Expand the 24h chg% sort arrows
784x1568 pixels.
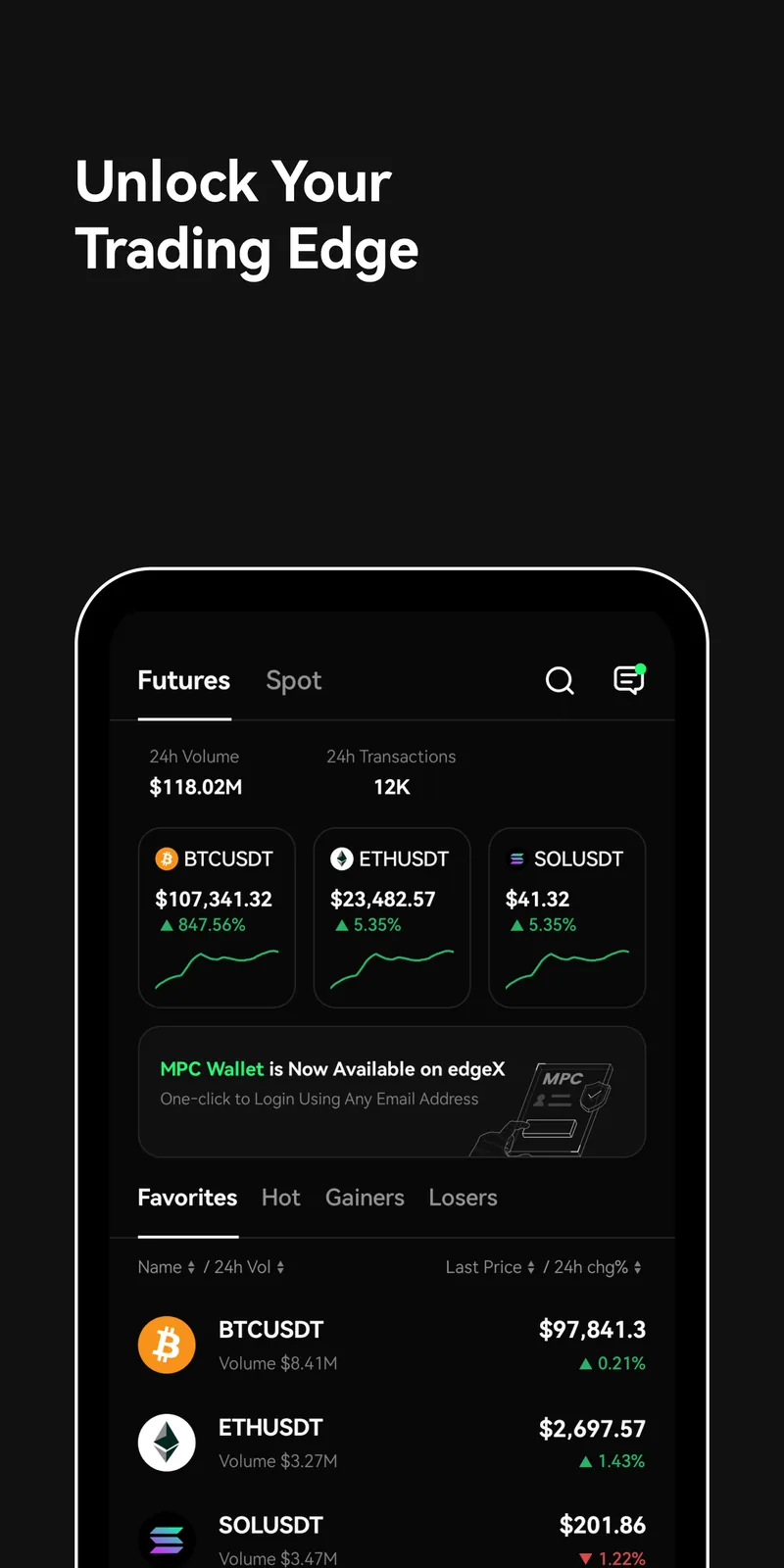click(x=638, y=1266)
